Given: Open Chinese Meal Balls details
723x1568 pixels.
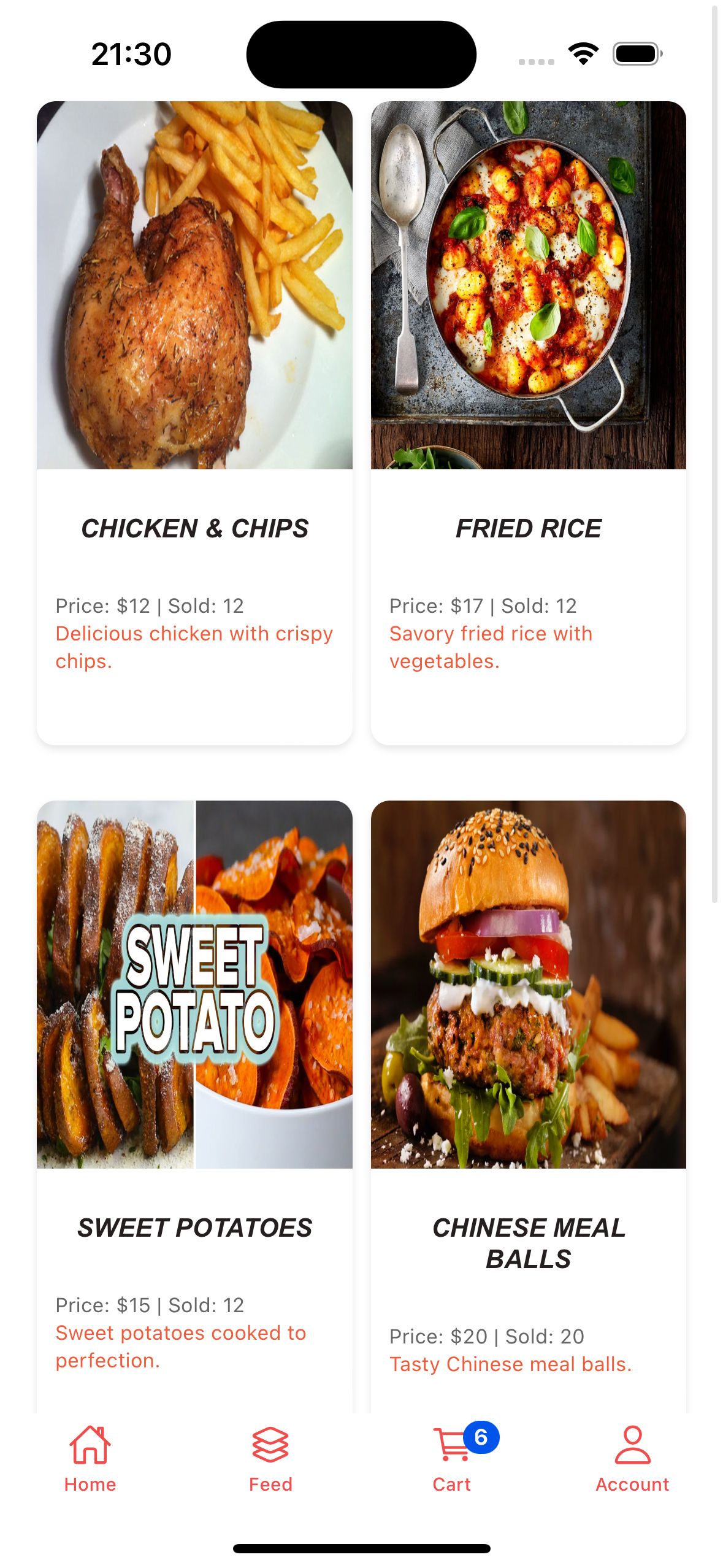Looking at the screenshot, I should (x=528, y=1104).
